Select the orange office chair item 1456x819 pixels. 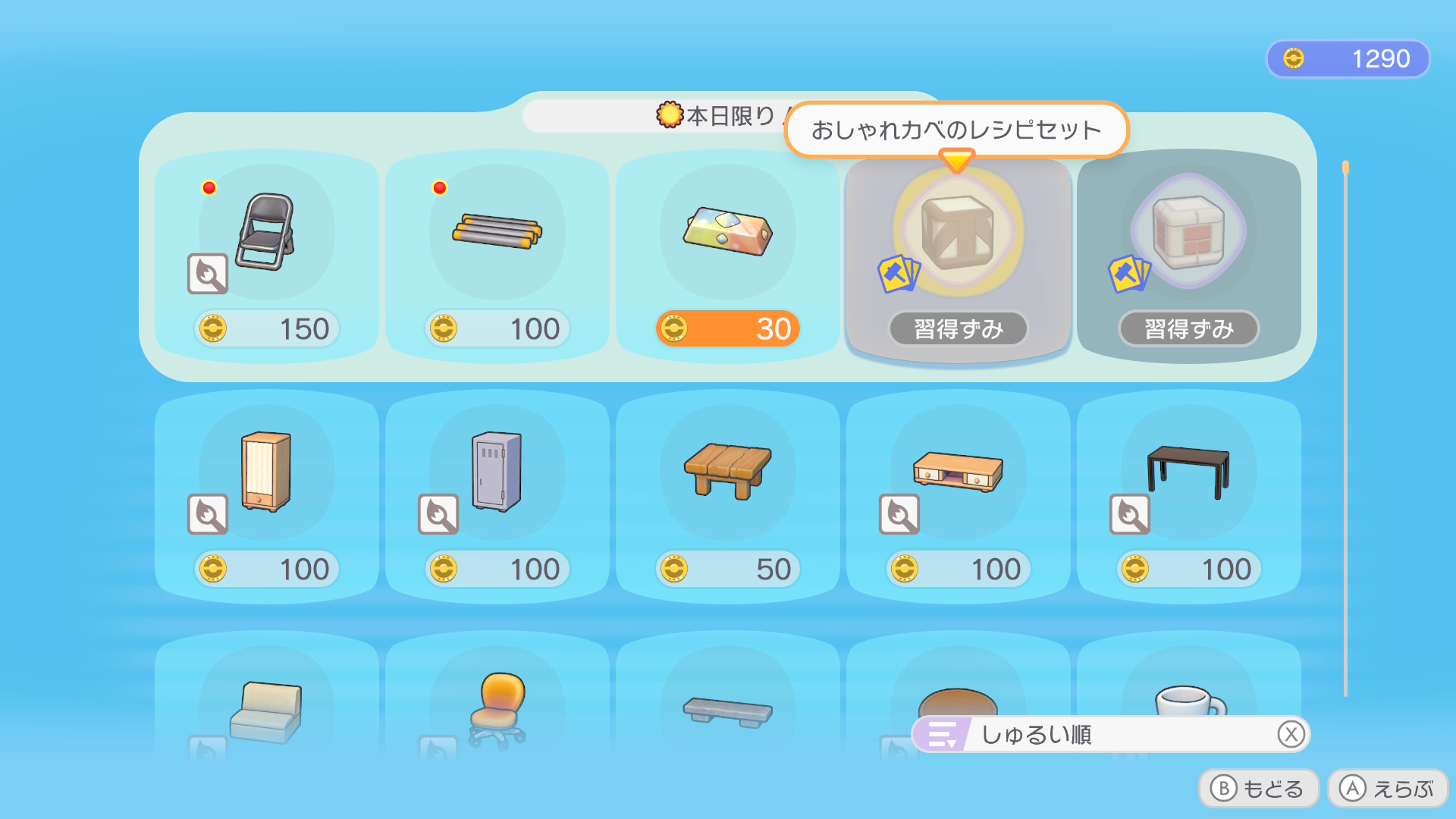(x=497, y=705)
